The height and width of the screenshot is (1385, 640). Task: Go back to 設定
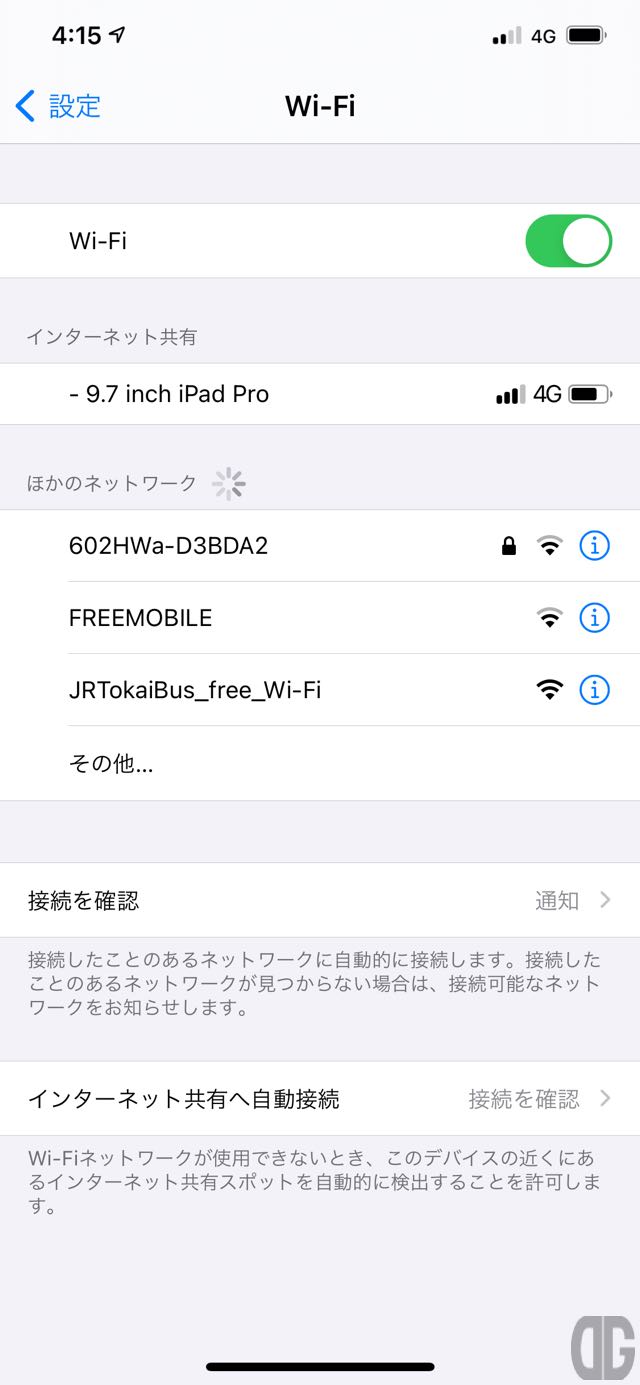click(x=58, y=106)
